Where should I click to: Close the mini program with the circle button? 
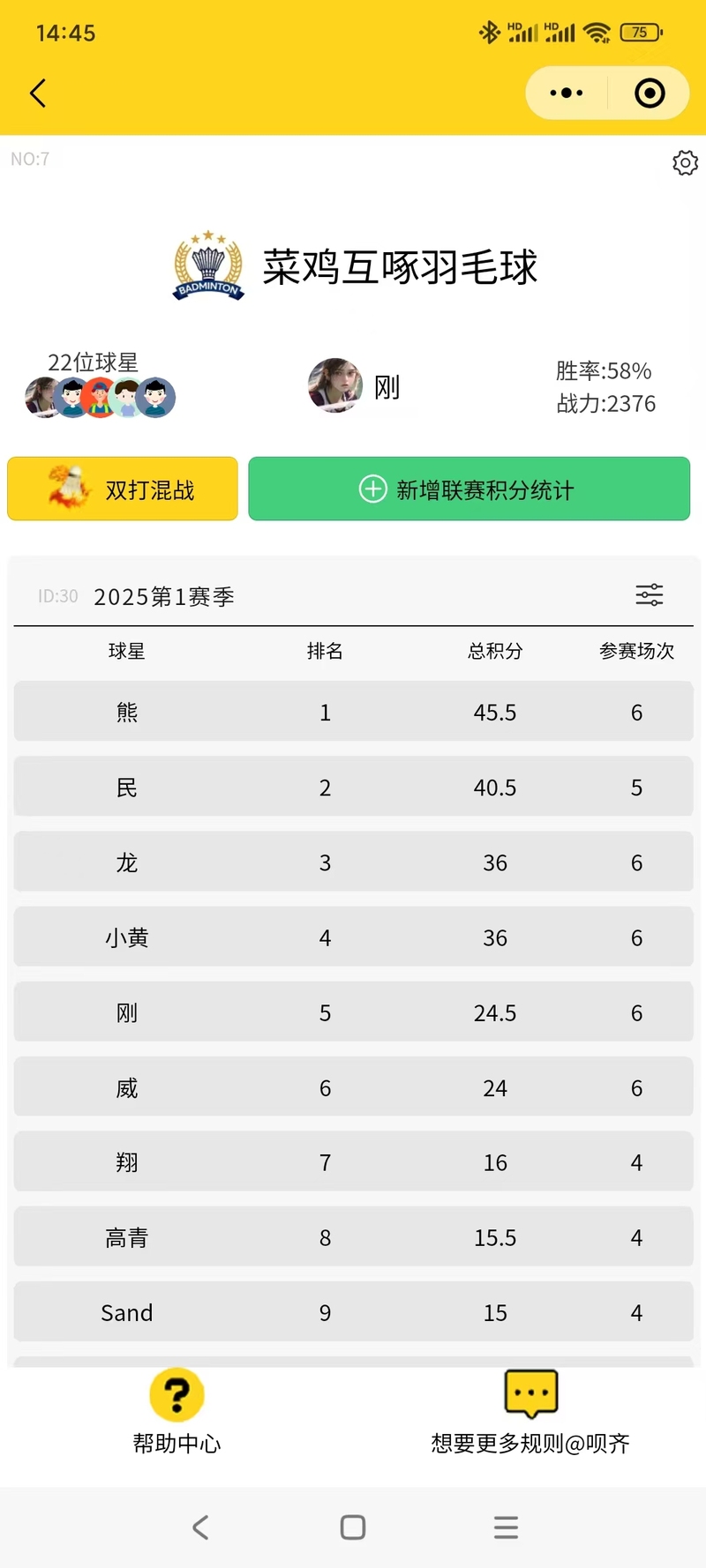(x=650, y=93)
